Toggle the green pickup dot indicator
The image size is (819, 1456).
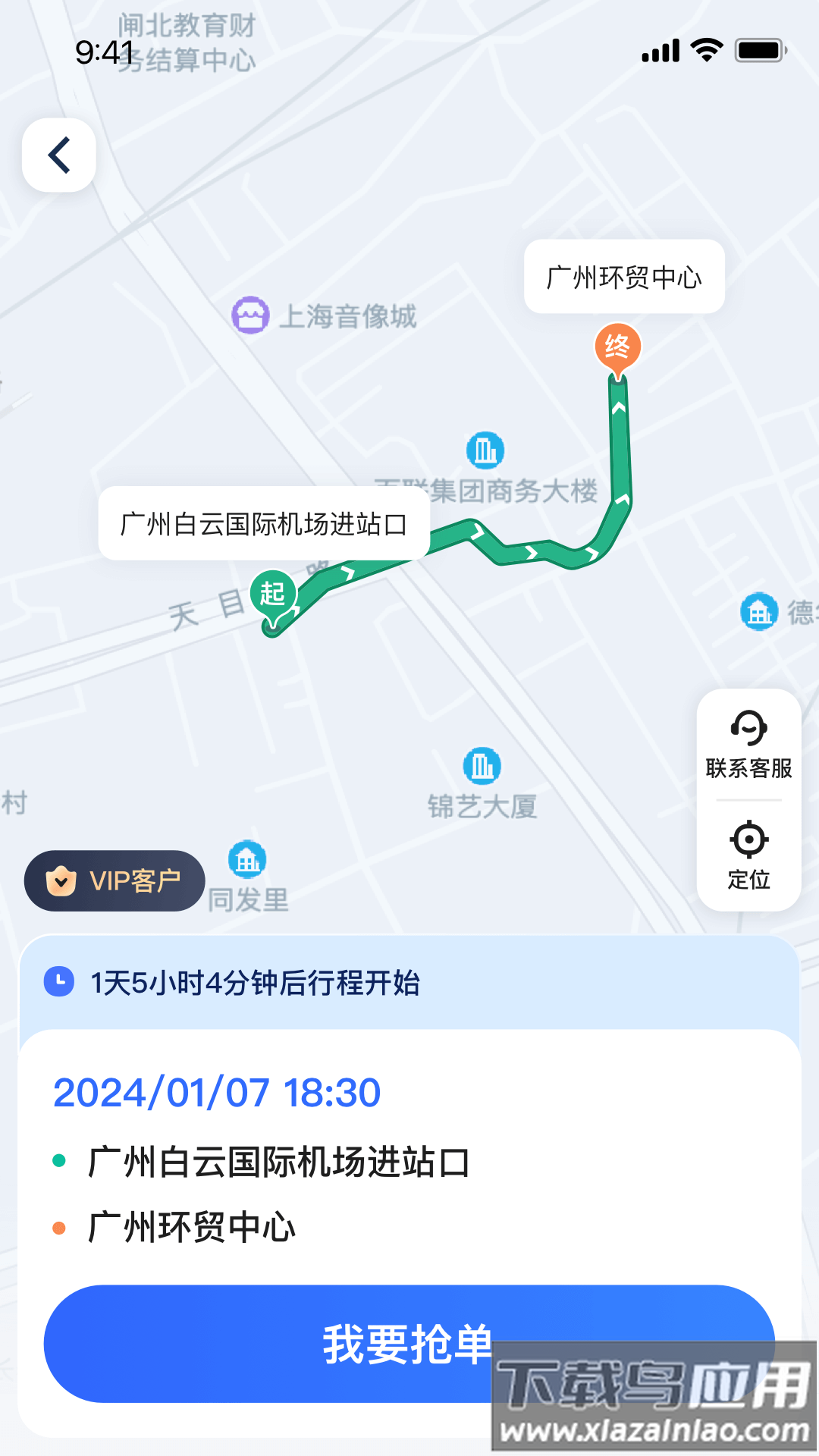click(60, 1159)
